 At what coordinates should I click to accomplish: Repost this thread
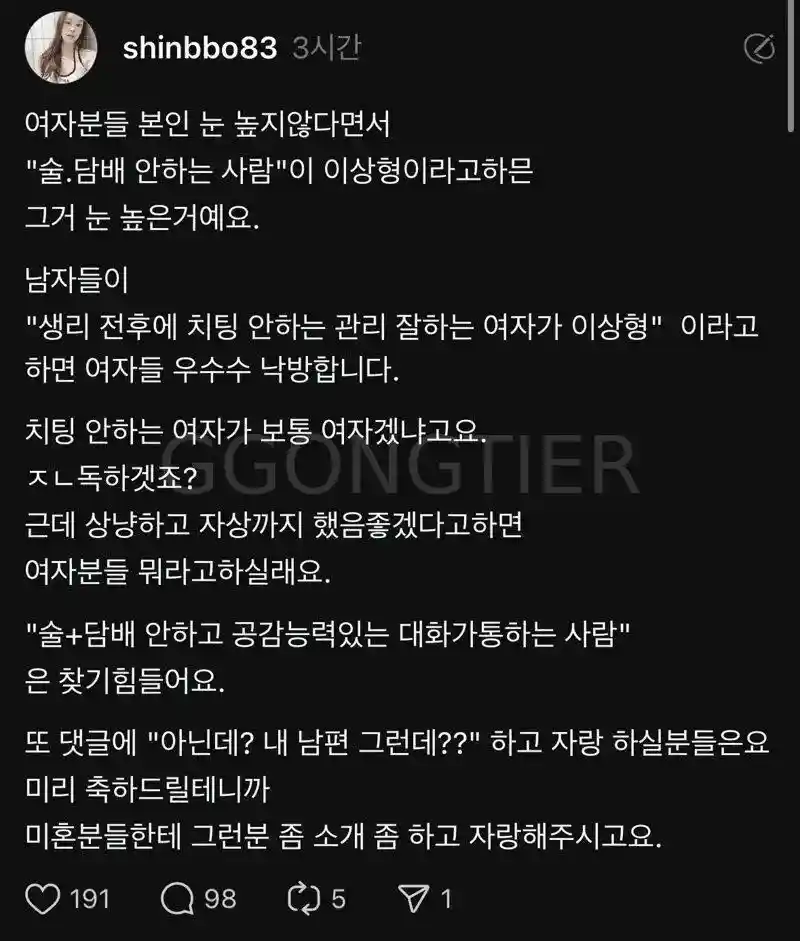304,899
